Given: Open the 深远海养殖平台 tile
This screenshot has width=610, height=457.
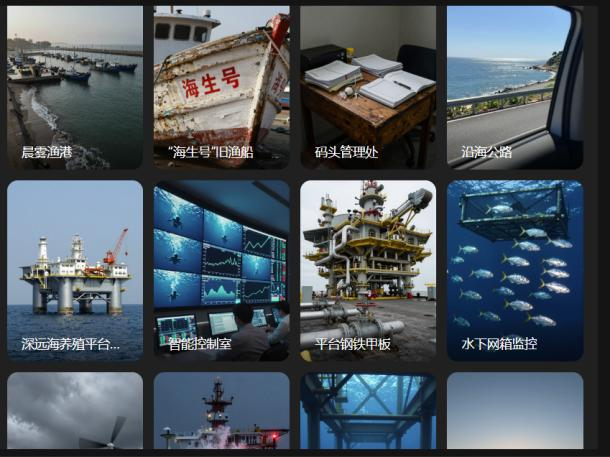Looking at the screenshot, I should (x=75, y=270).
